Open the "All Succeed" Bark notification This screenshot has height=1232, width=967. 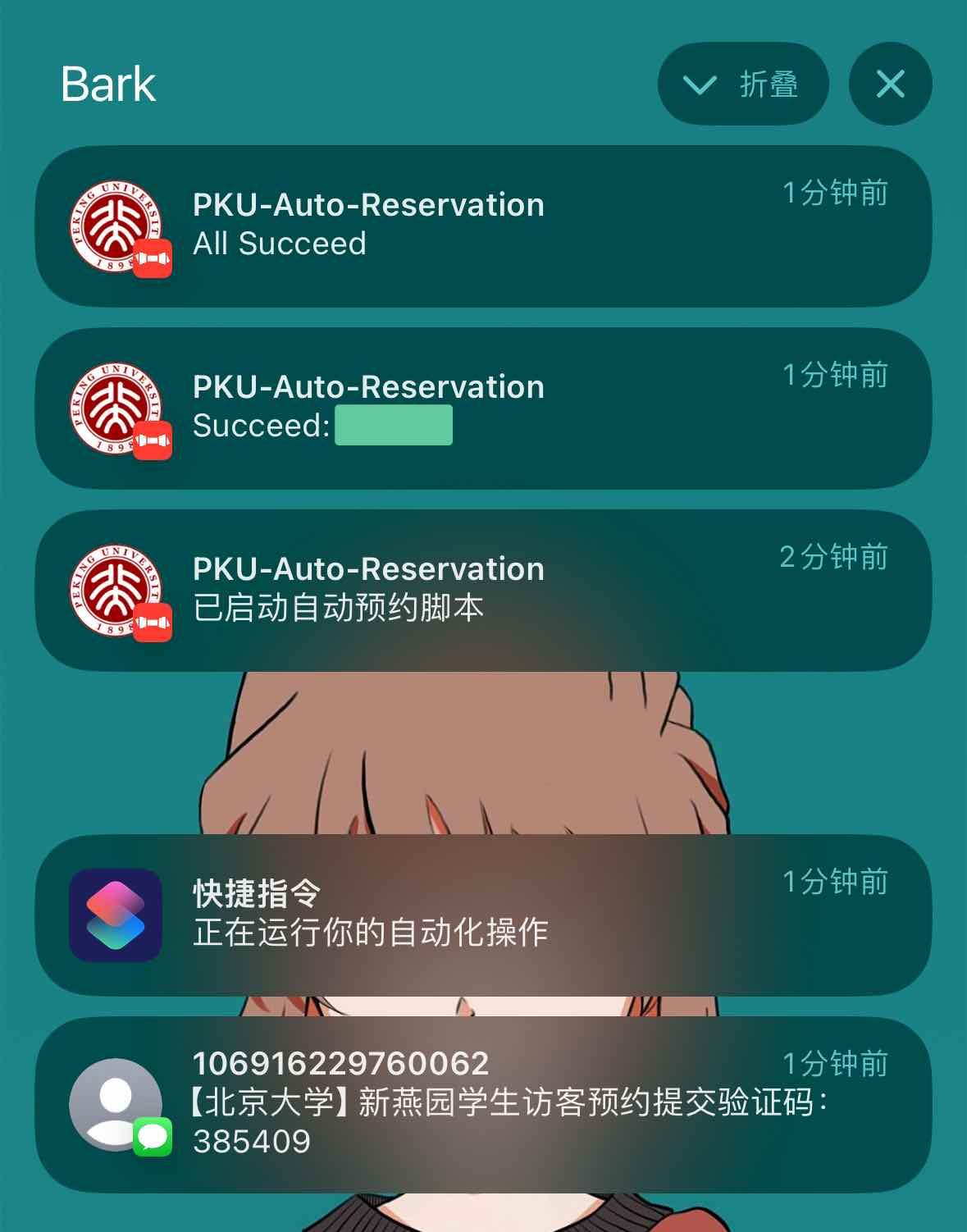pyautogui.click(x=483, y=226)
